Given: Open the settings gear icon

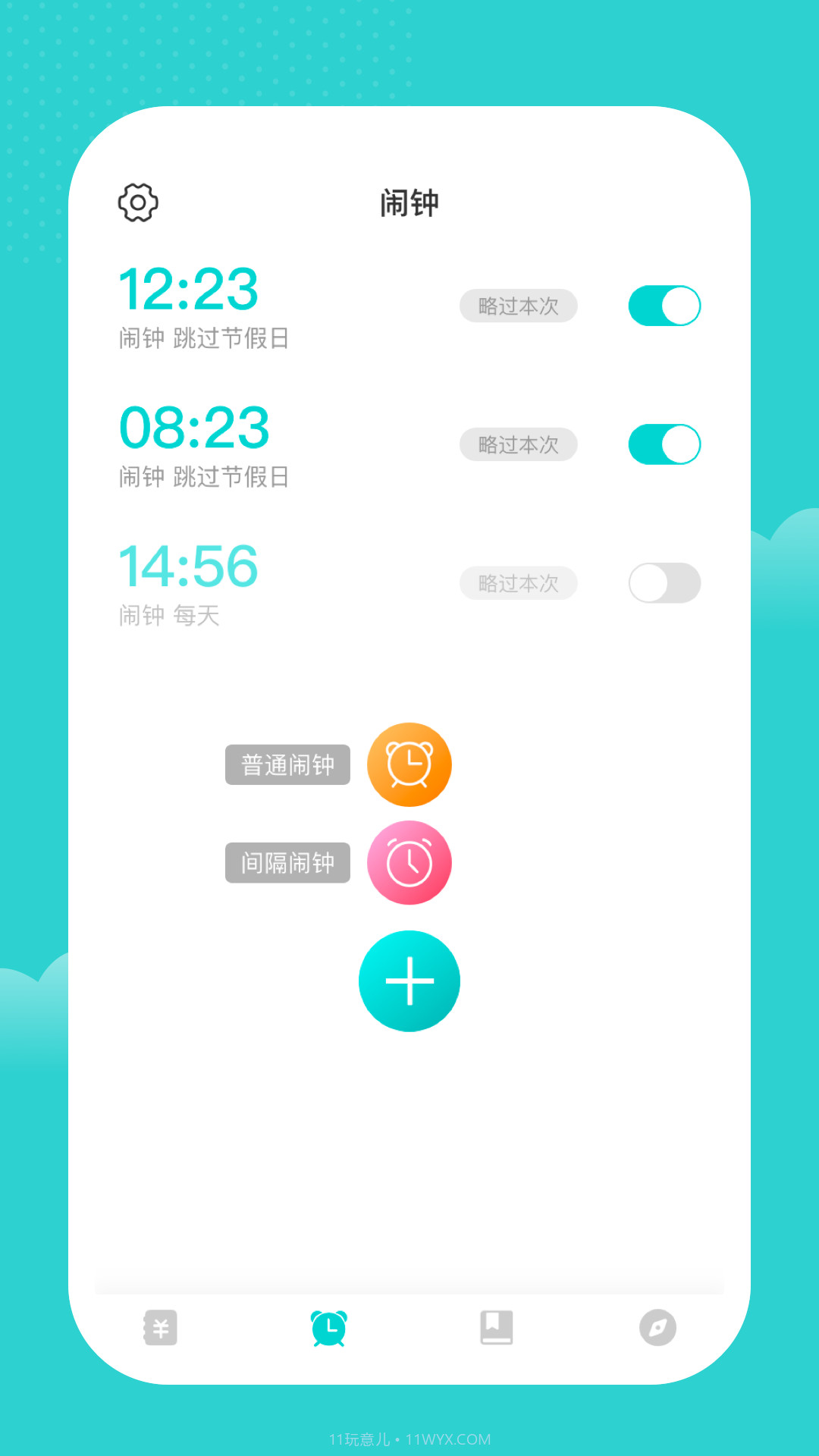Looking at the screenshot, I should [138, 202].
